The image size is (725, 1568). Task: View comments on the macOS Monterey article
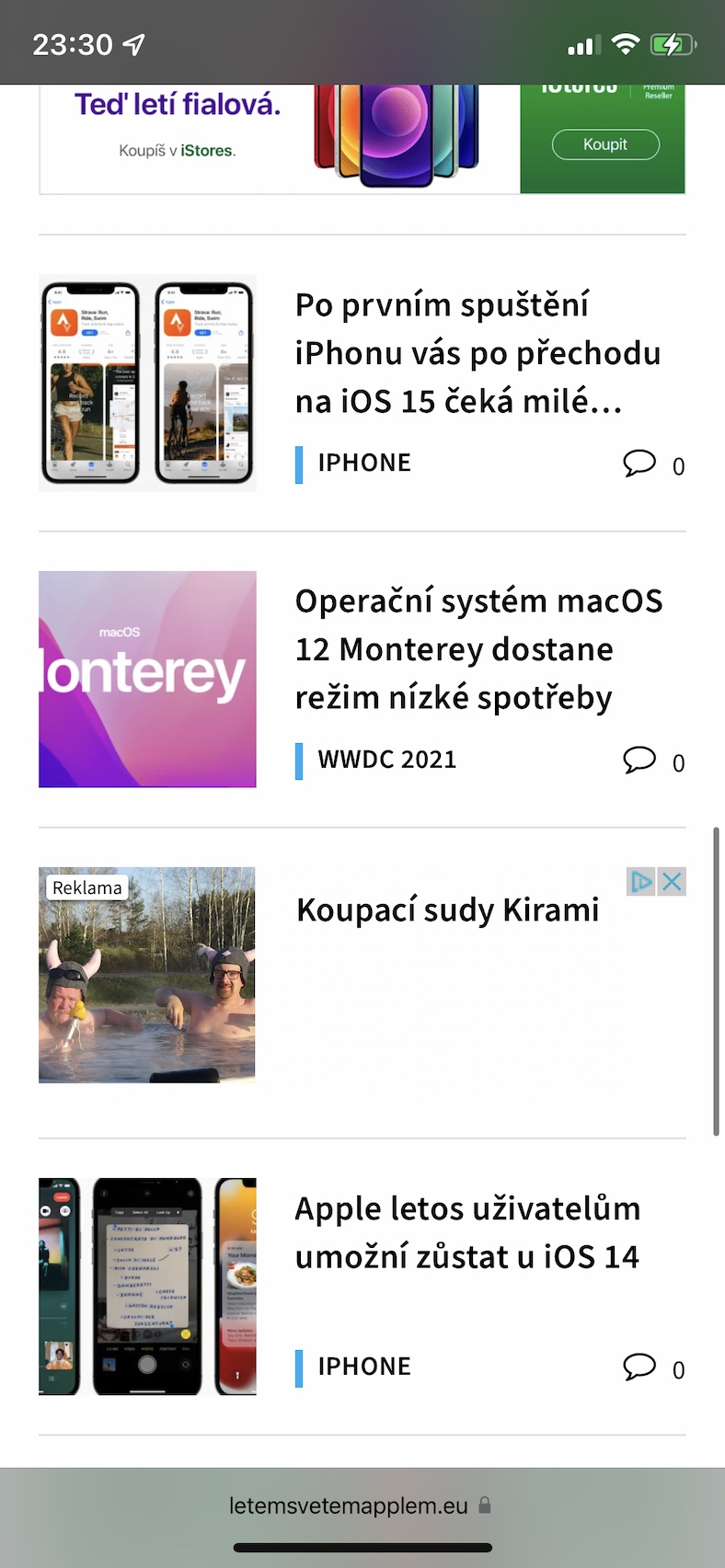[x=654, y=761]
